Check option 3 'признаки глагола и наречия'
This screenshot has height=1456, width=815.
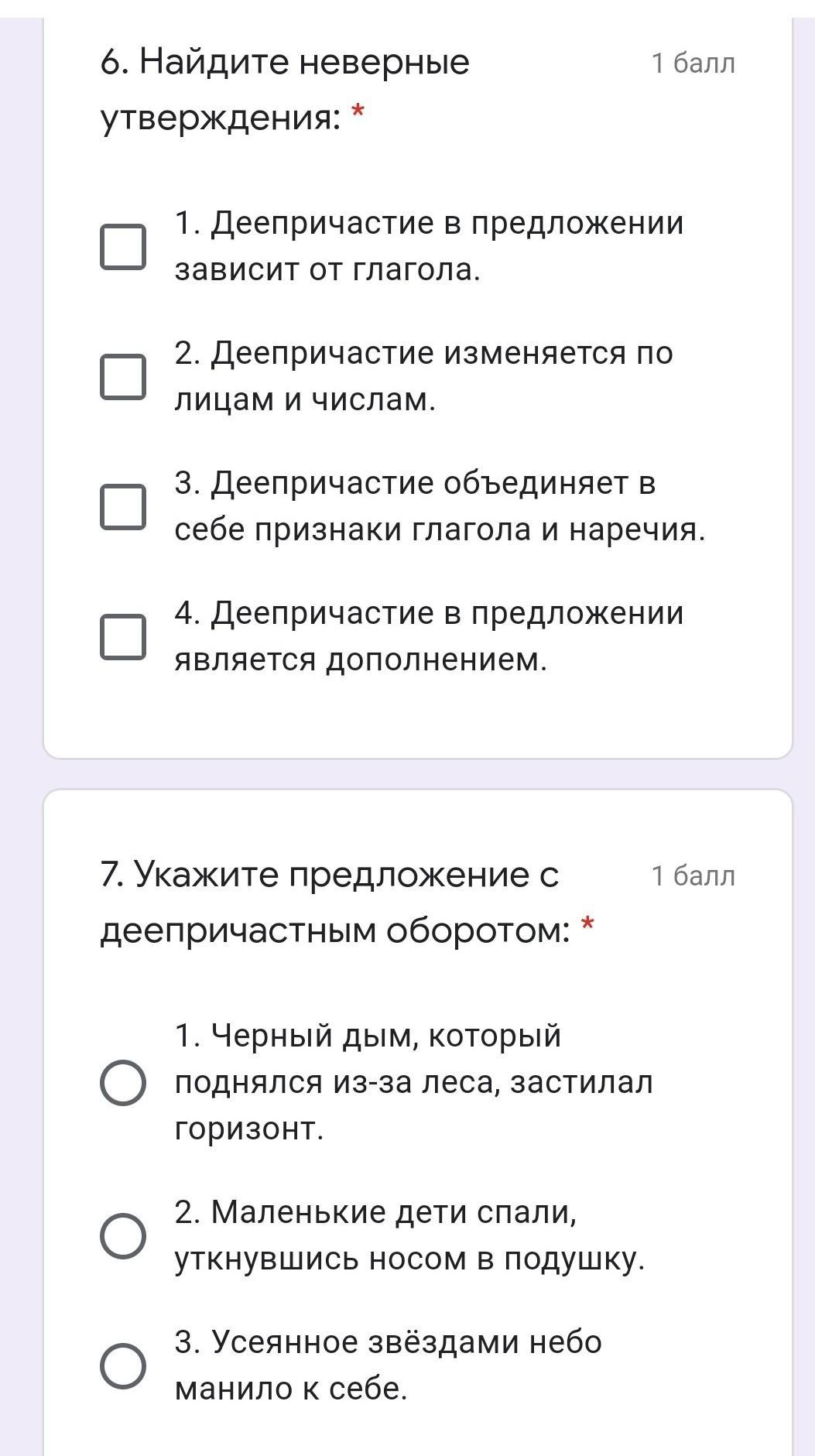tap(123, 507)
